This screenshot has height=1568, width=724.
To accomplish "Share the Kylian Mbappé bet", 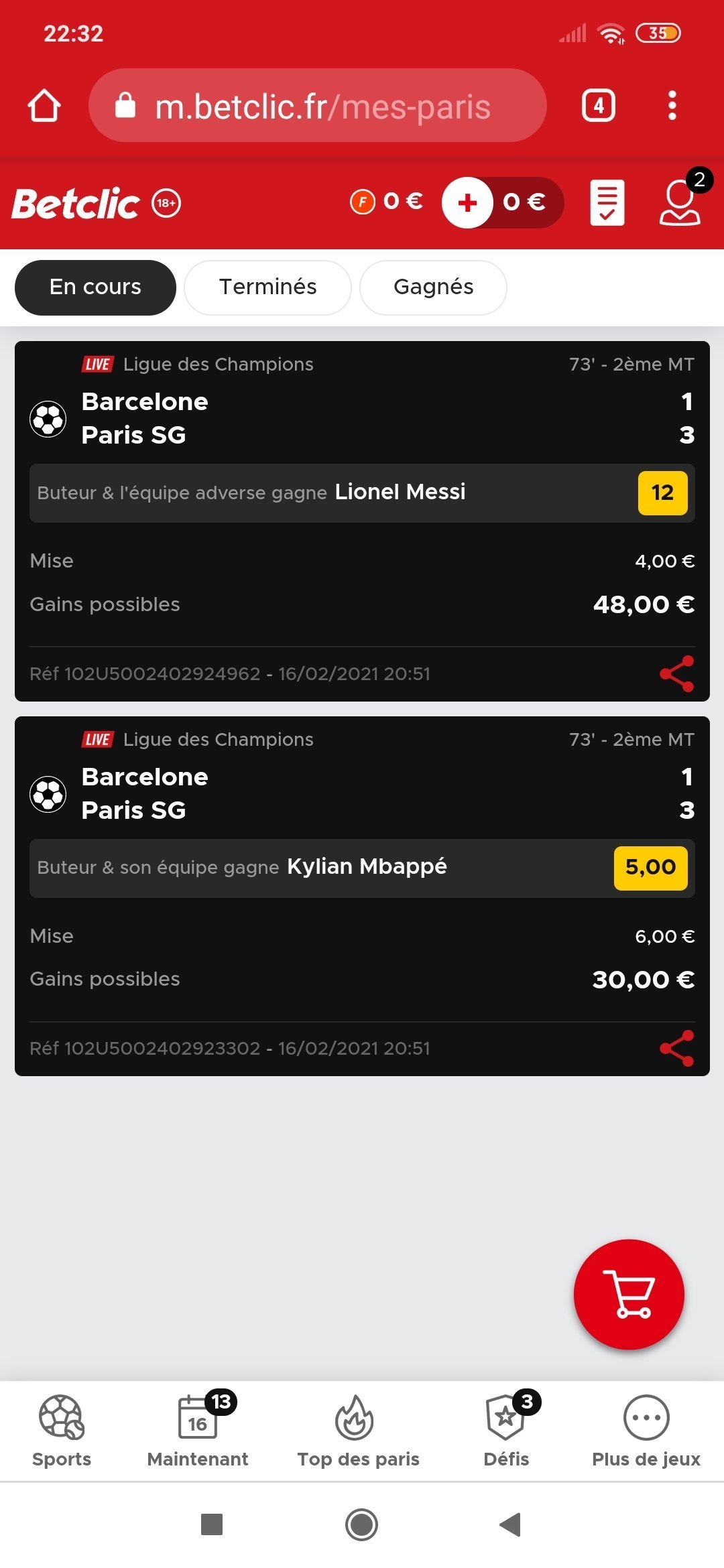I will (676, 1048).
